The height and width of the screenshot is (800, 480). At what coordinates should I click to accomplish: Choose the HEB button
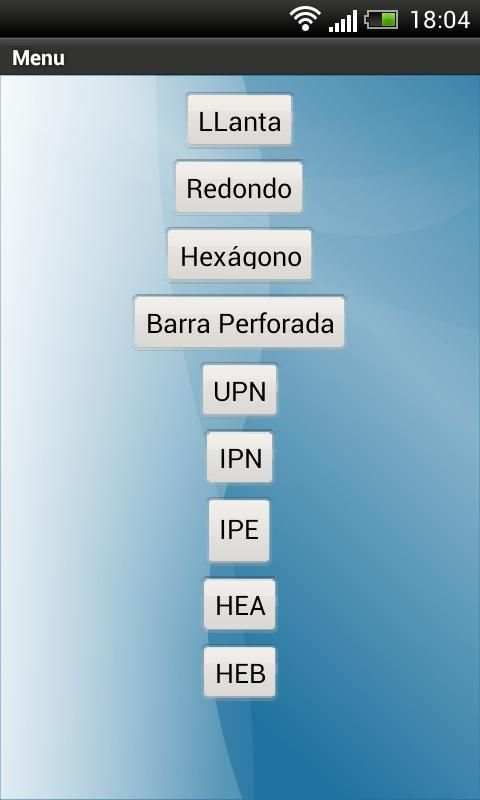(x=239, y=672)
